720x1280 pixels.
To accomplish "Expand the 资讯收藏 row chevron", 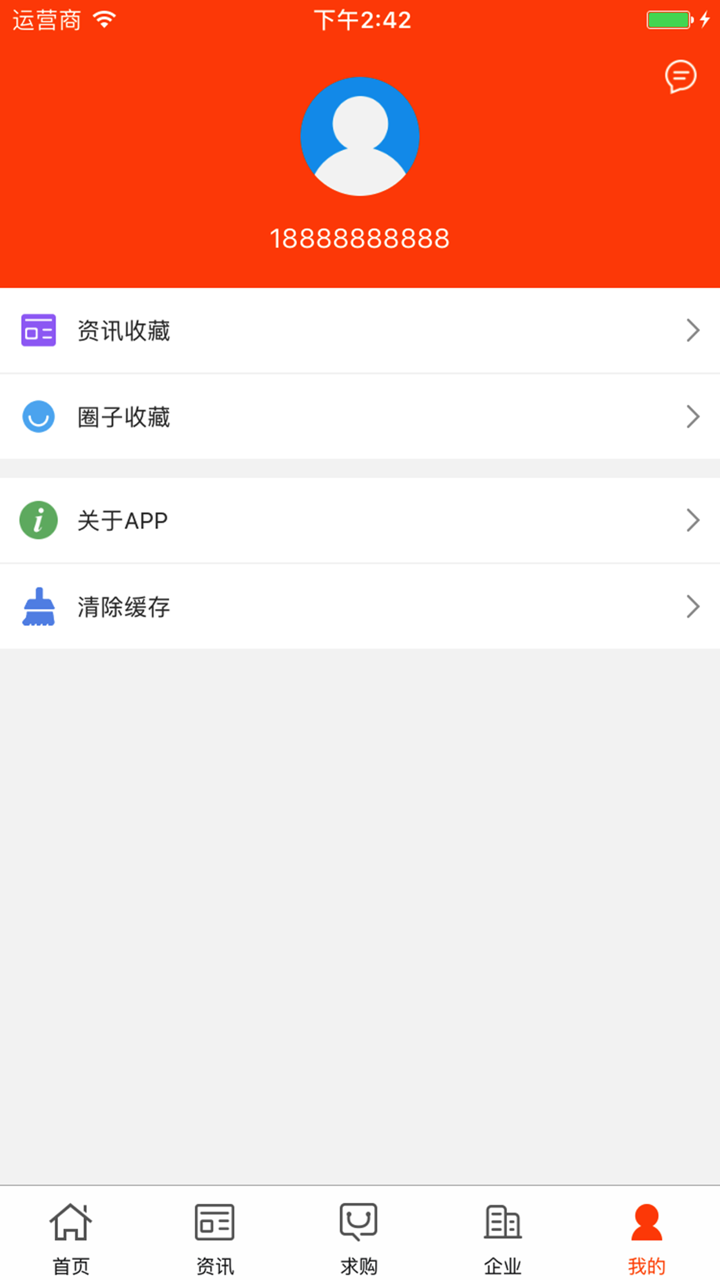I will point(692,330).
